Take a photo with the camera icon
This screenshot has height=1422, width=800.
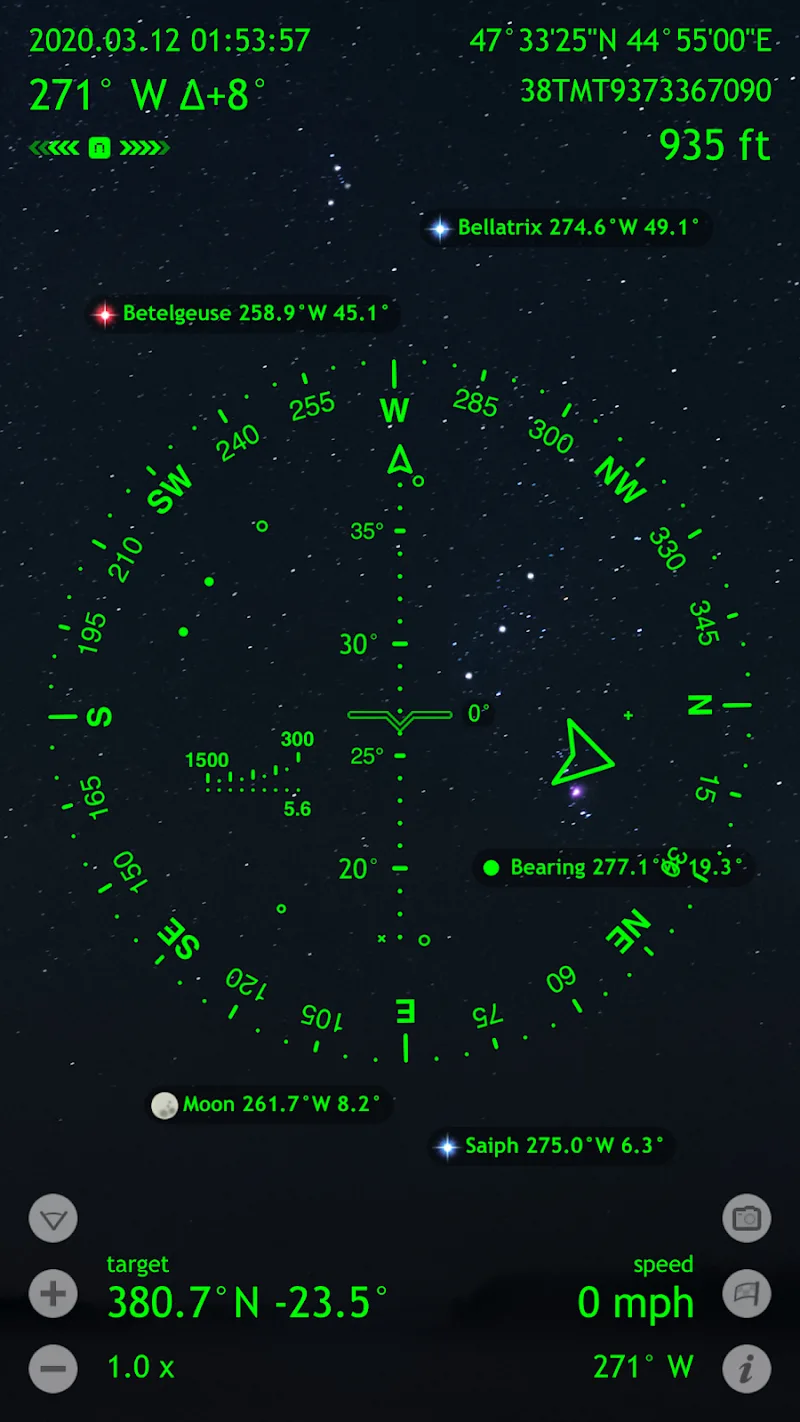tap(746, 1218)
